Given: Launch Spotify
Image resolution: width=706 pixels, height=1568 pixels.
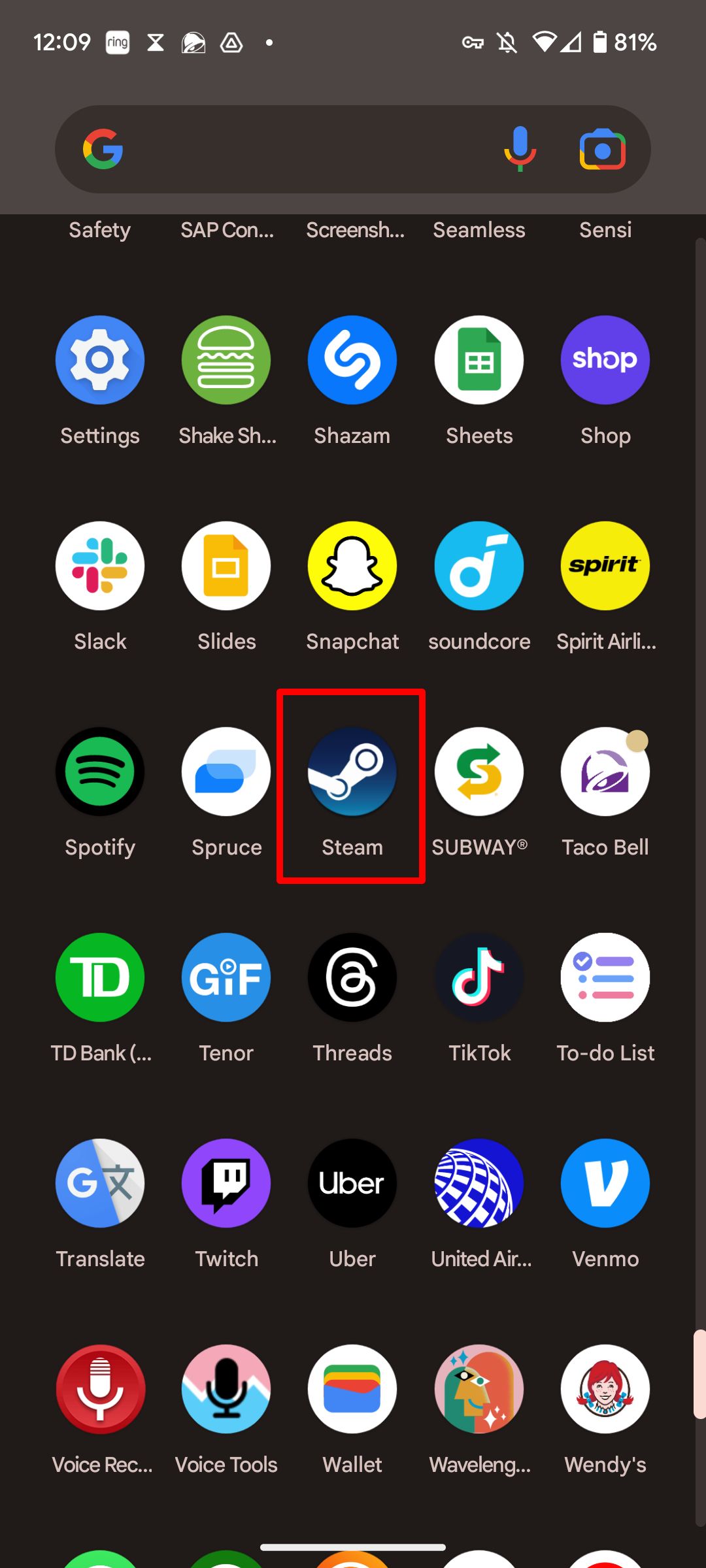Looking at the screenshot, I should 99,772.
